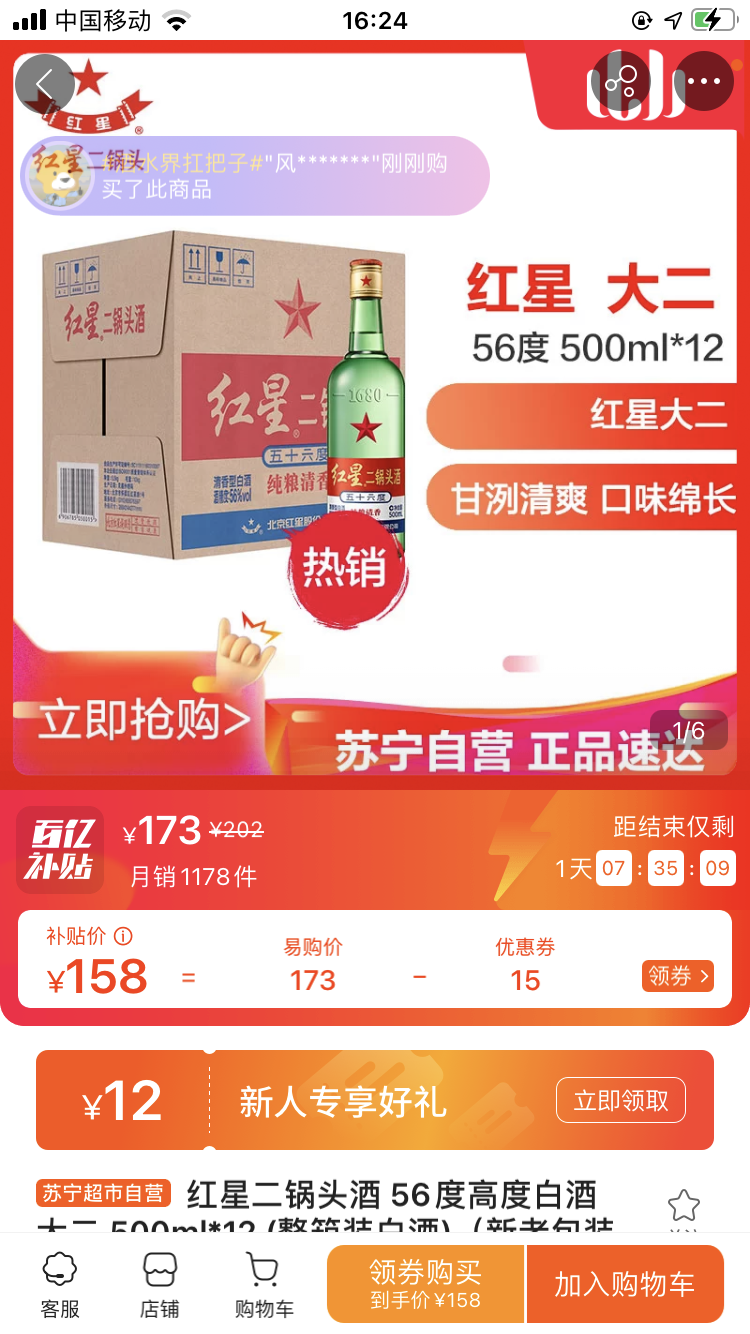750x1334 pixels.
Task: Open the product image gallery
Action: tap(375, 450)
